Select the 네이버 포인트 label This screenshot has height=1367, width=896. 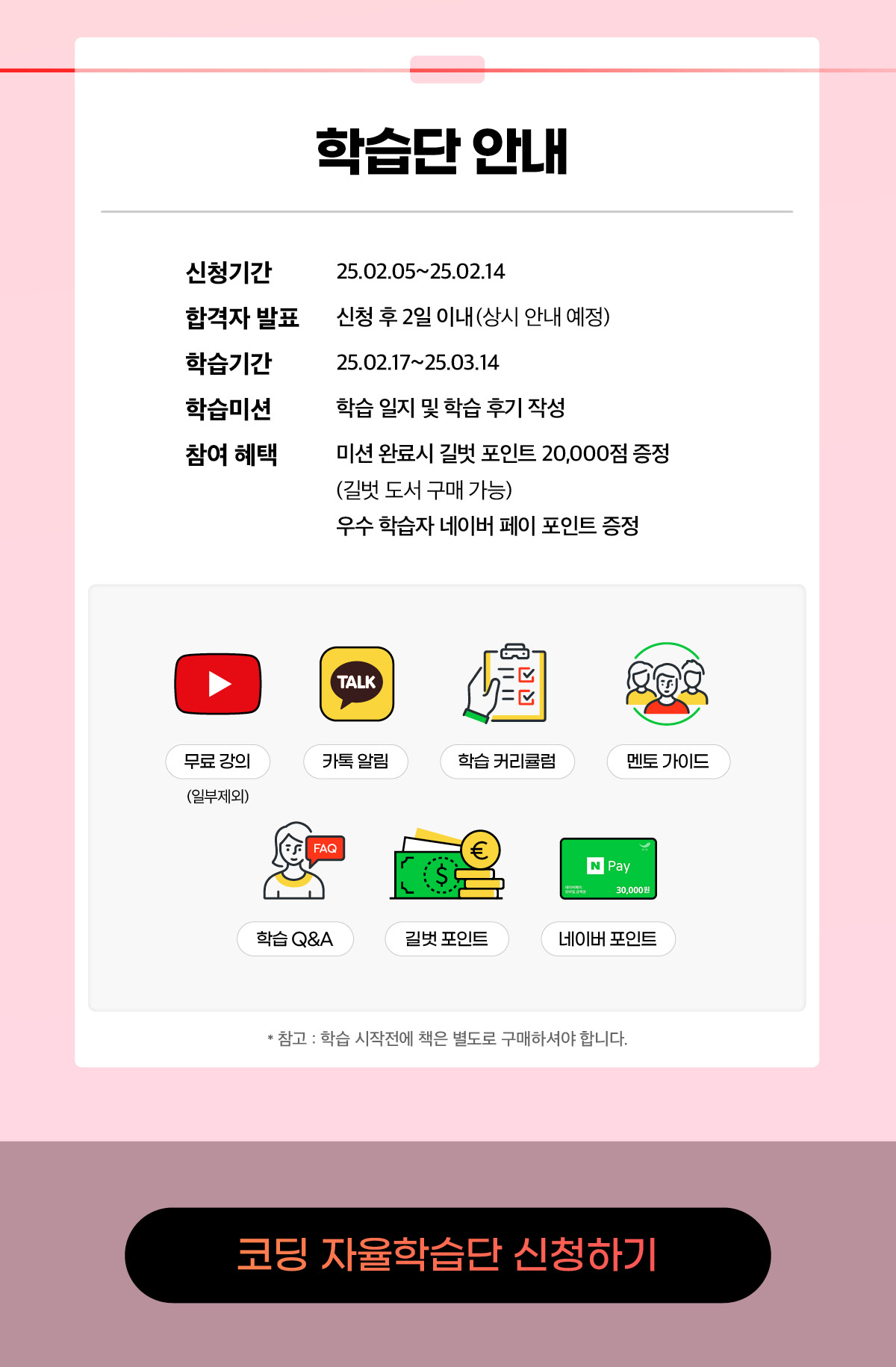pos(607,939)
